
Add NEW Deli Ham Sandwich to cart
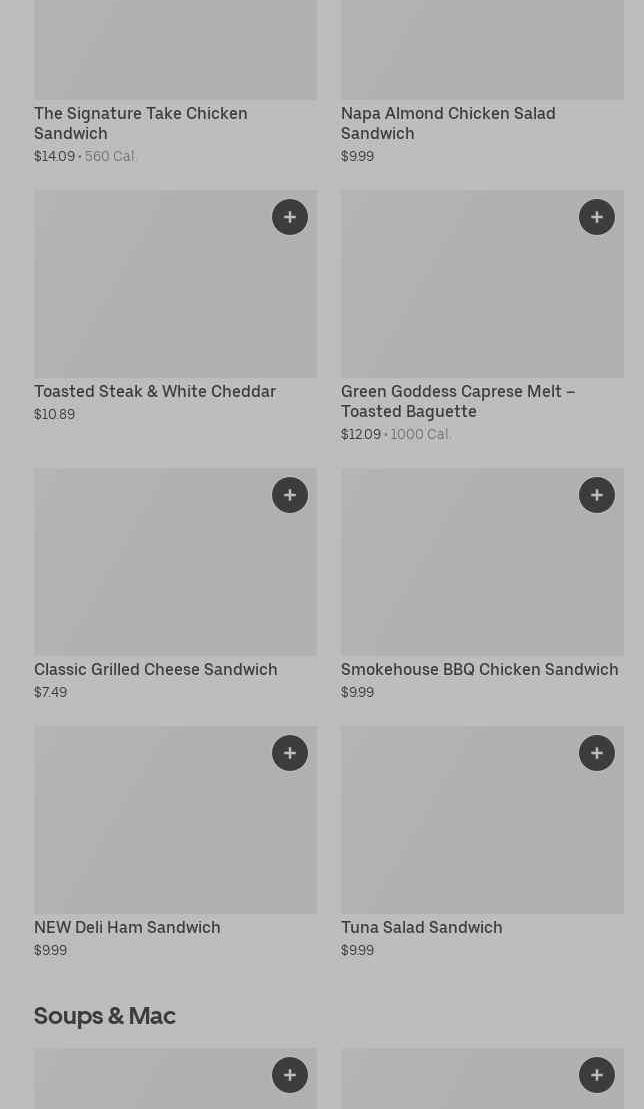point(290,753)
